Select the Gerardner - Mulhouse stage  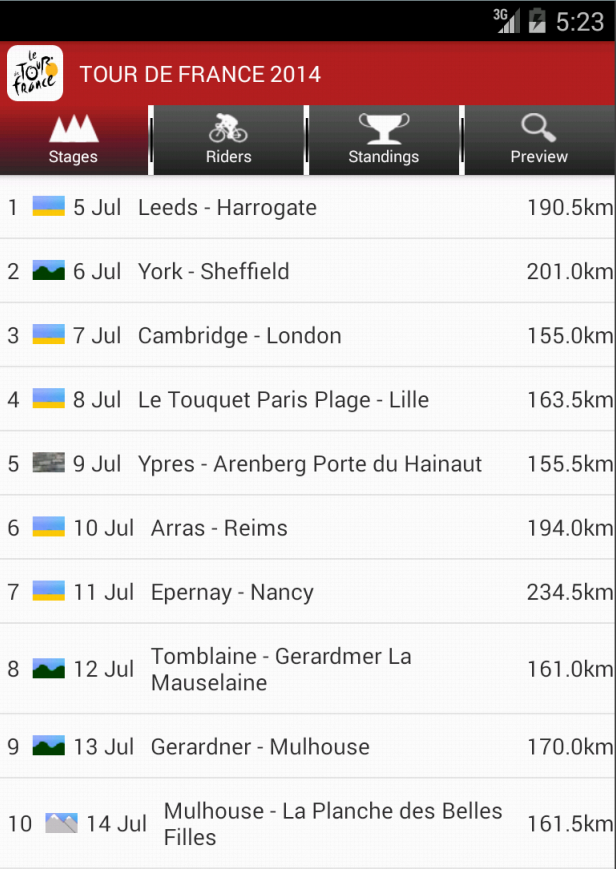pos(308,747)
